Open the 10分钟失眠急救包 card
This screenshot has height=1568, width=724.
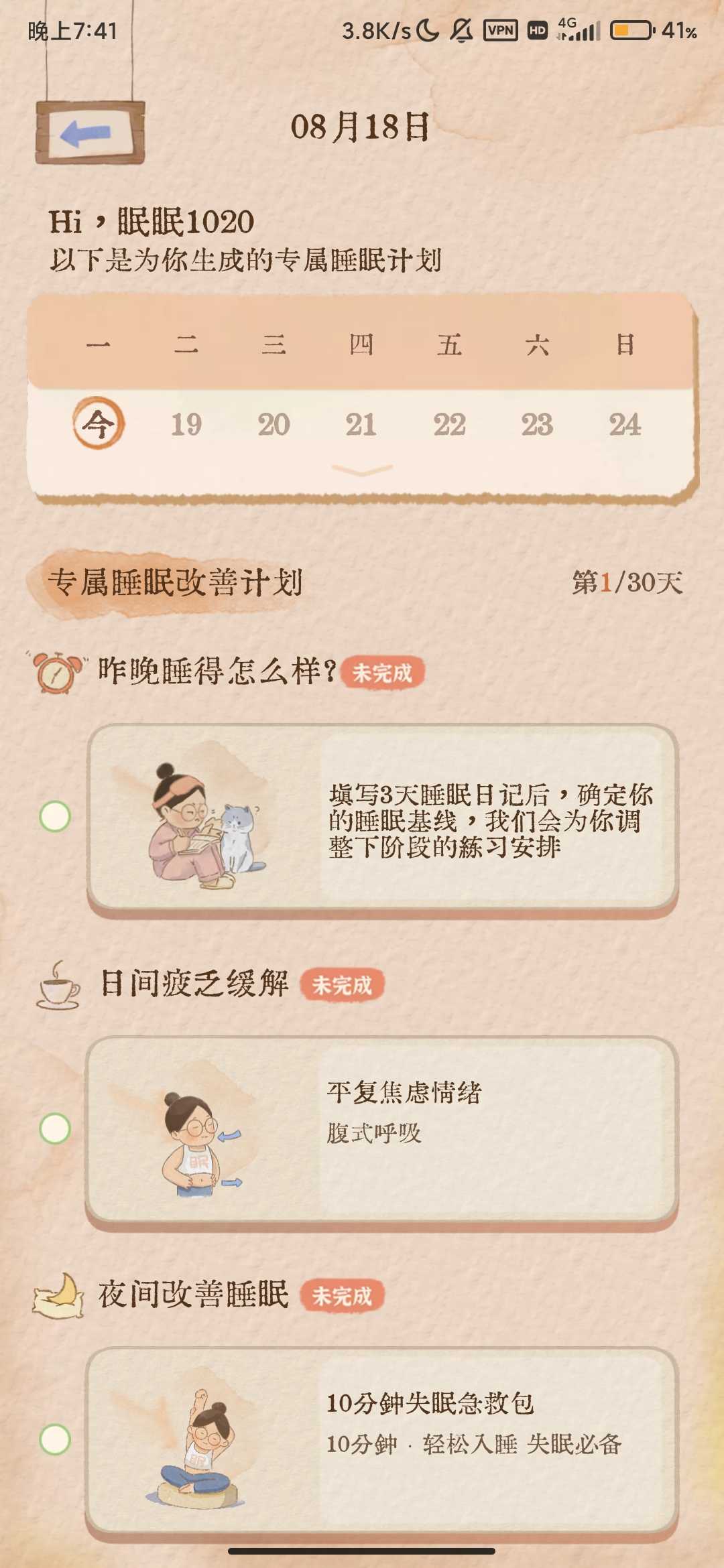(x=382, y=1439)
